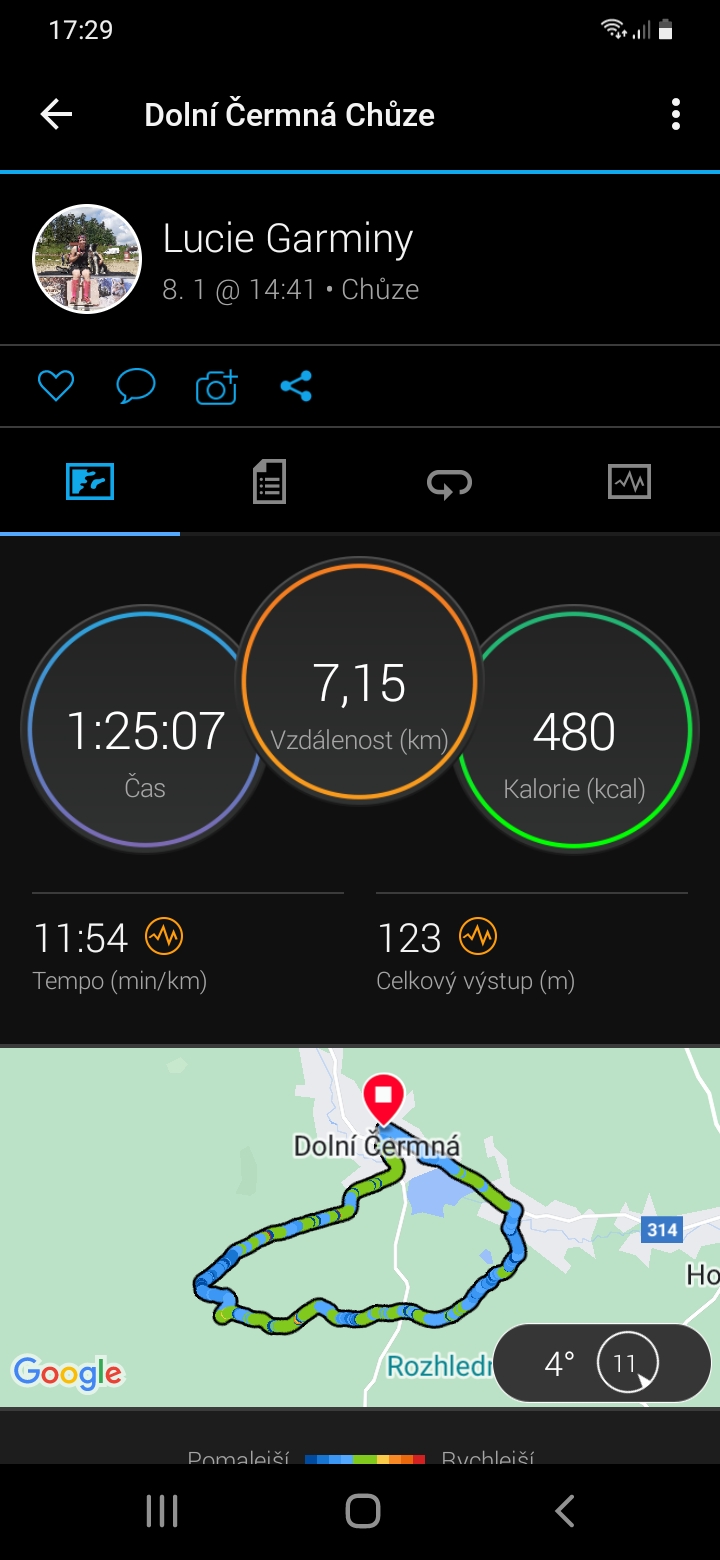The width and height of the screenshot is (720, 1560).
Task: Switch to the stats details tab
Action: pyautogui.click(x=269, y=482)
